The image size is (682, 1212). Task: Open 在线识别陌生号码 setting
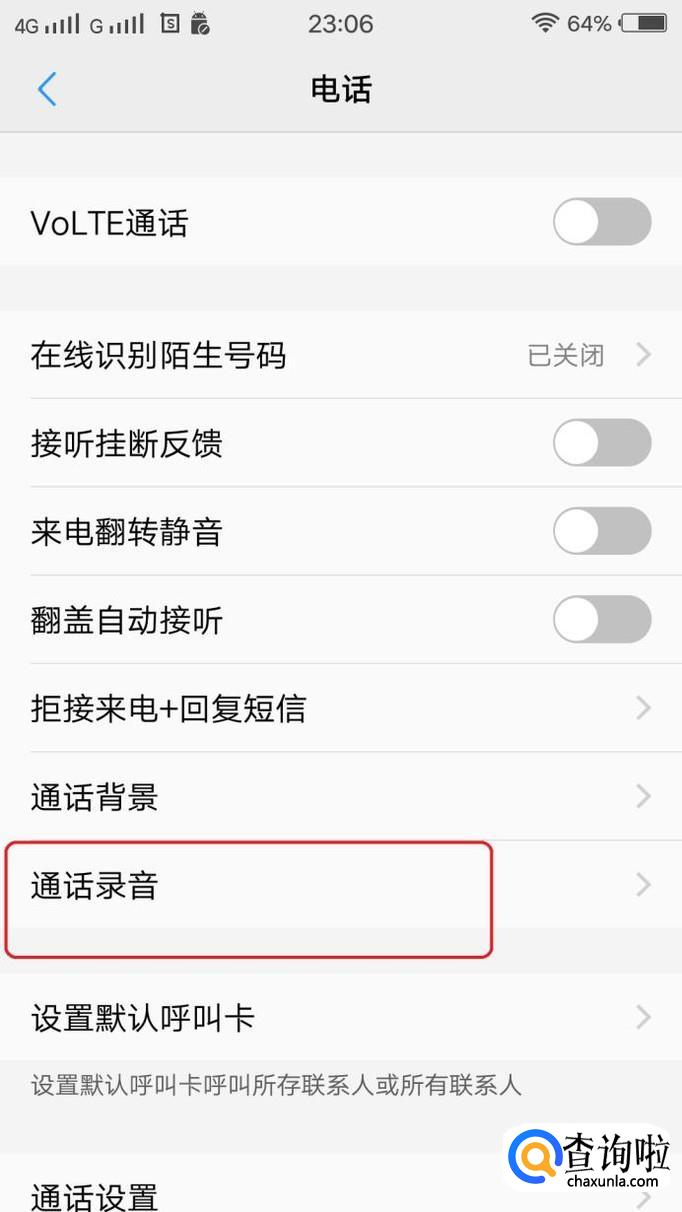pos(341,355)
